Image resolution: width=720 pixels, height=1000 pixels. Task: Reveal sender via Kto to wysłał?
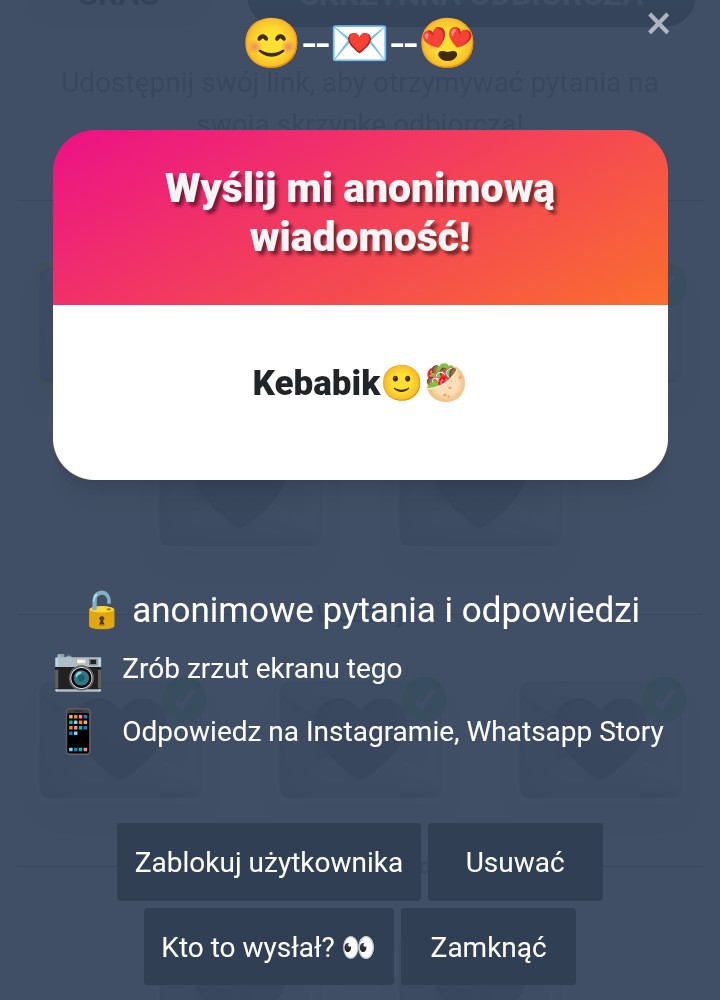tap(268, 947)
